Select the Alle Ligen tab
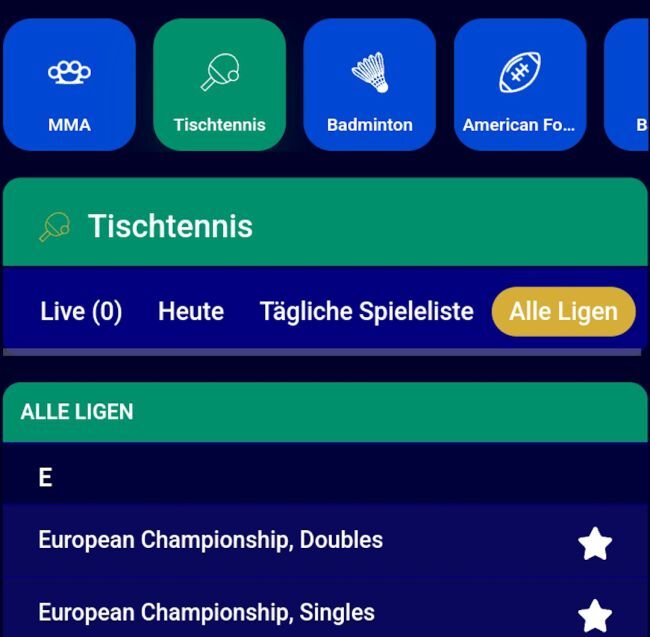Image resolution: width=650 pixels, height=637 pixels. (x=563, y=311)
